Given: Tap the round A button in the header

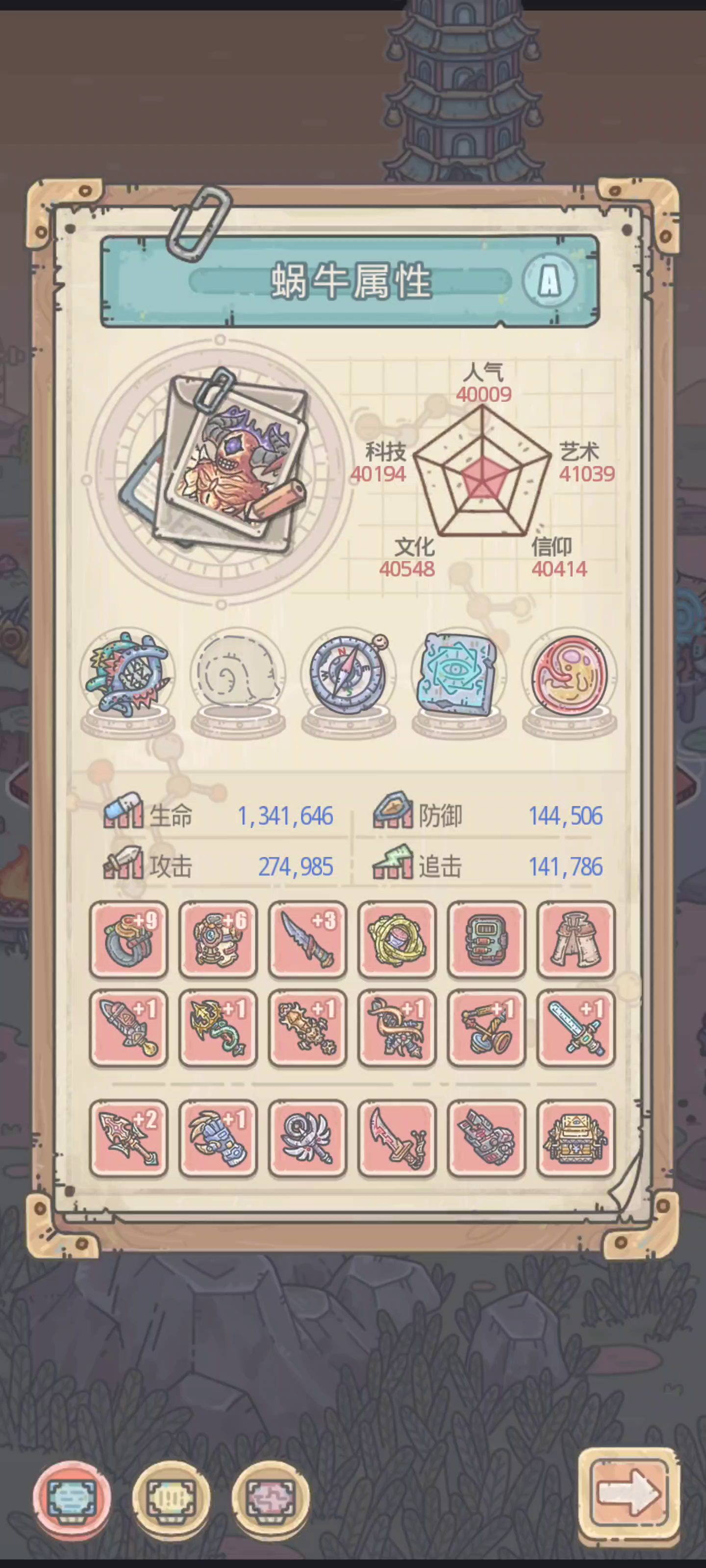Looking at the screenshot, I should 549,281.
